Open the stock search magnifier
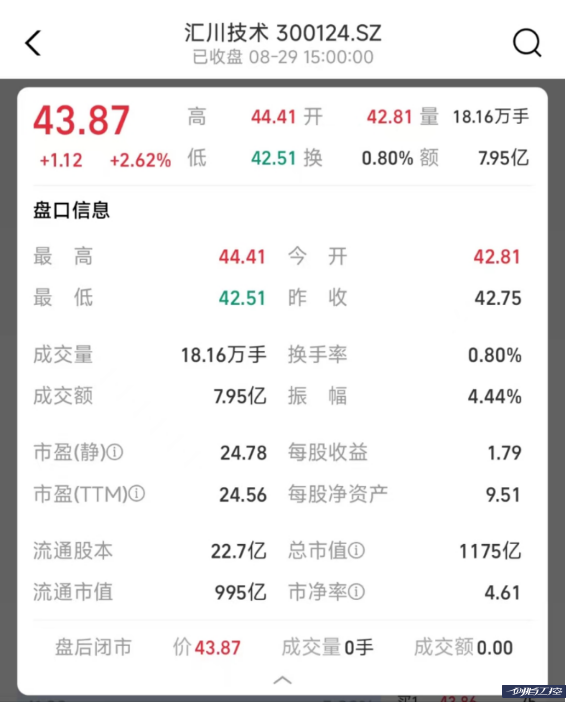Viewport: 566px width, 703px height. (527, 43)
